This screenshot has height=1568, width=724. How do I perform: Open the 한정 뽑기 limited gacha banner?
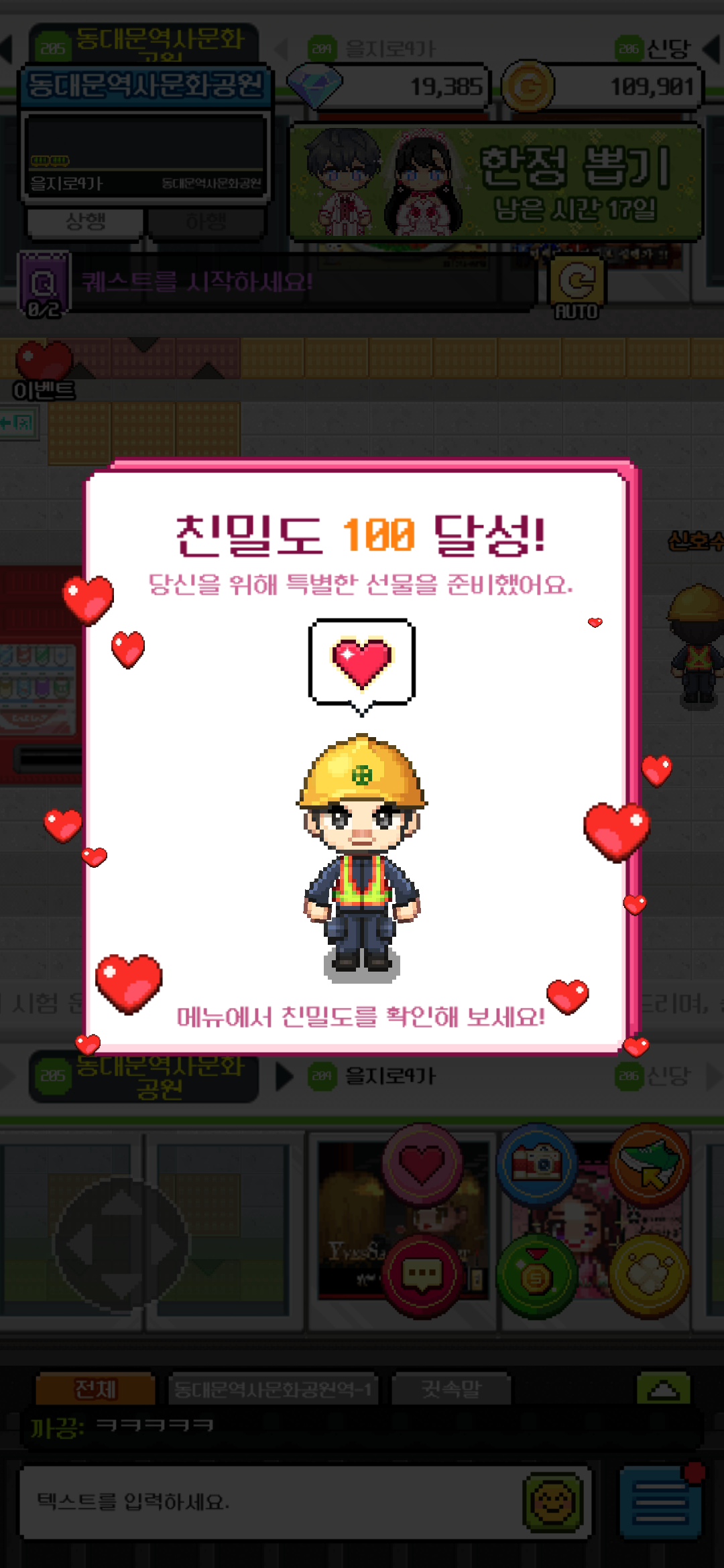pos(496,182)
